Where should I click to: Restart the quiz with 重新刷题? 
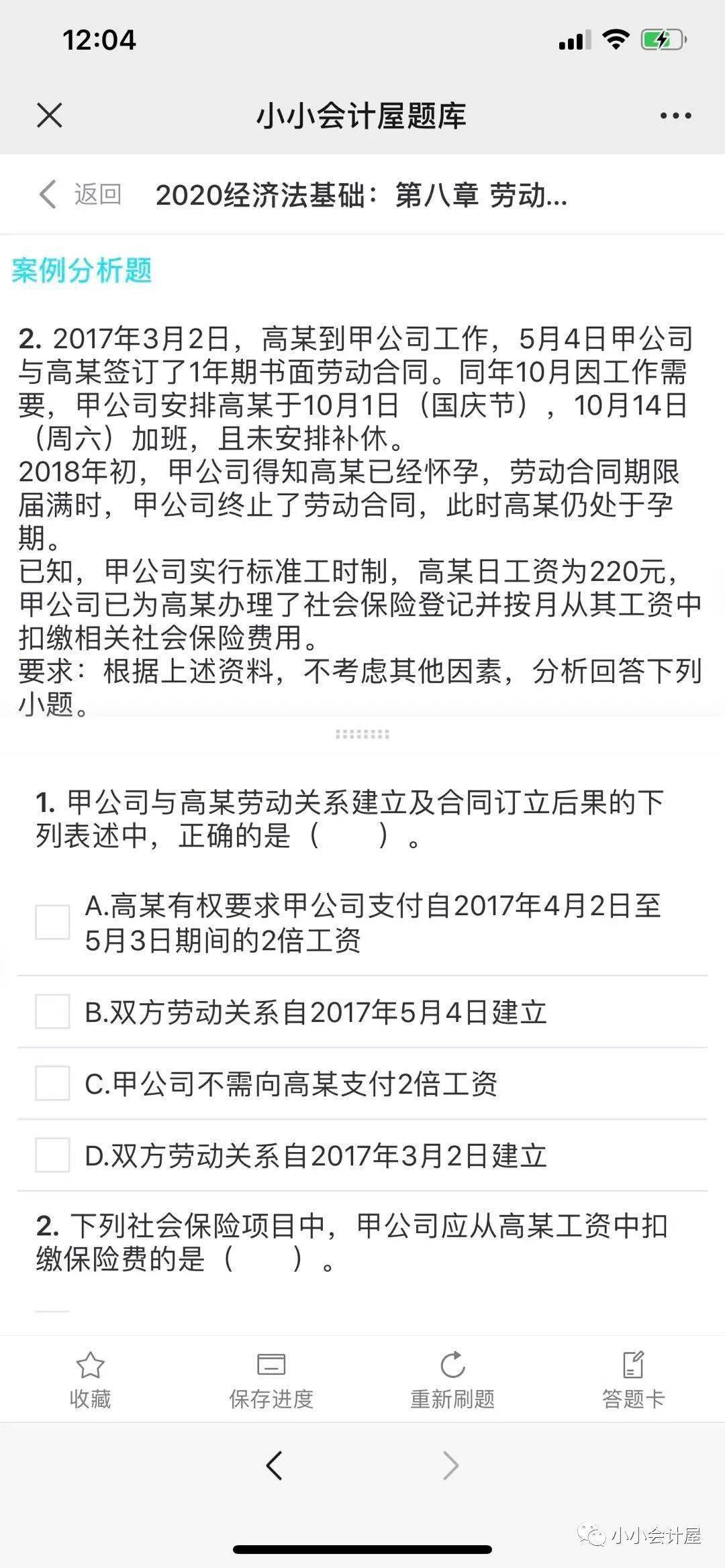point(452,1379)
